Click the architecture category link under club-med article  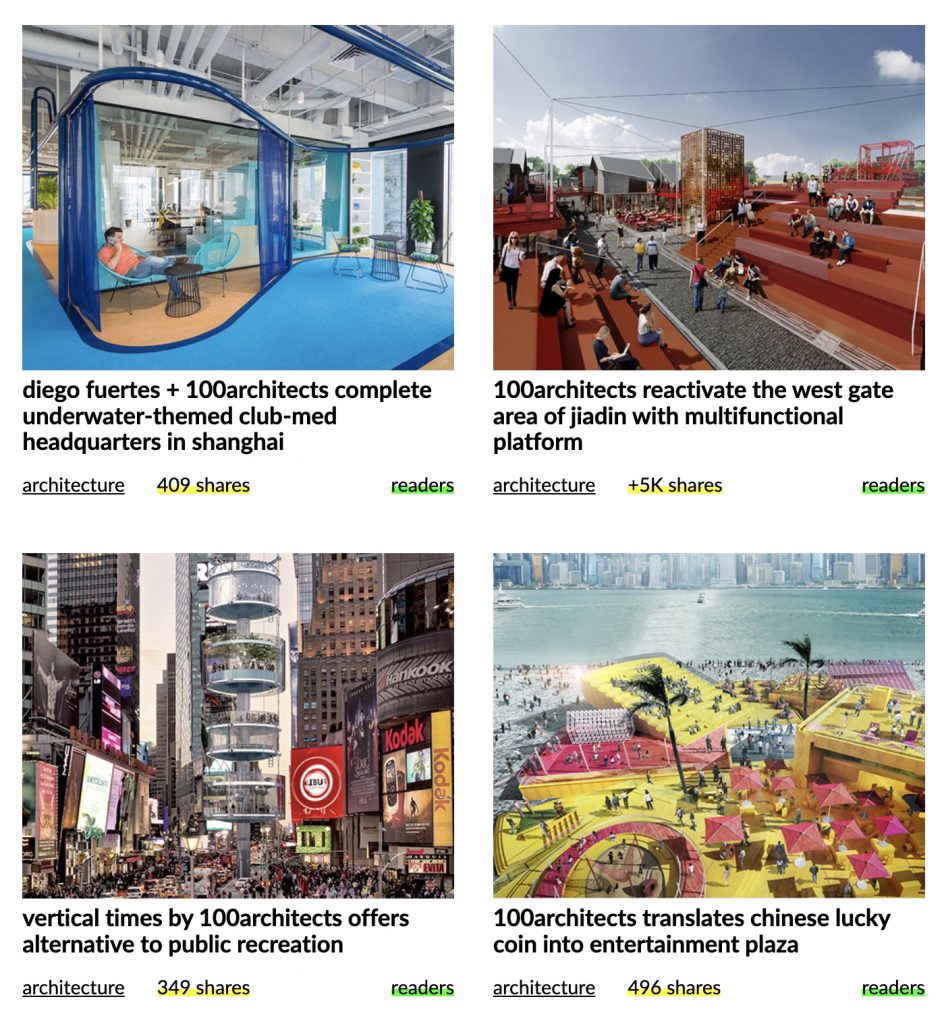click(x=73, y=486)
